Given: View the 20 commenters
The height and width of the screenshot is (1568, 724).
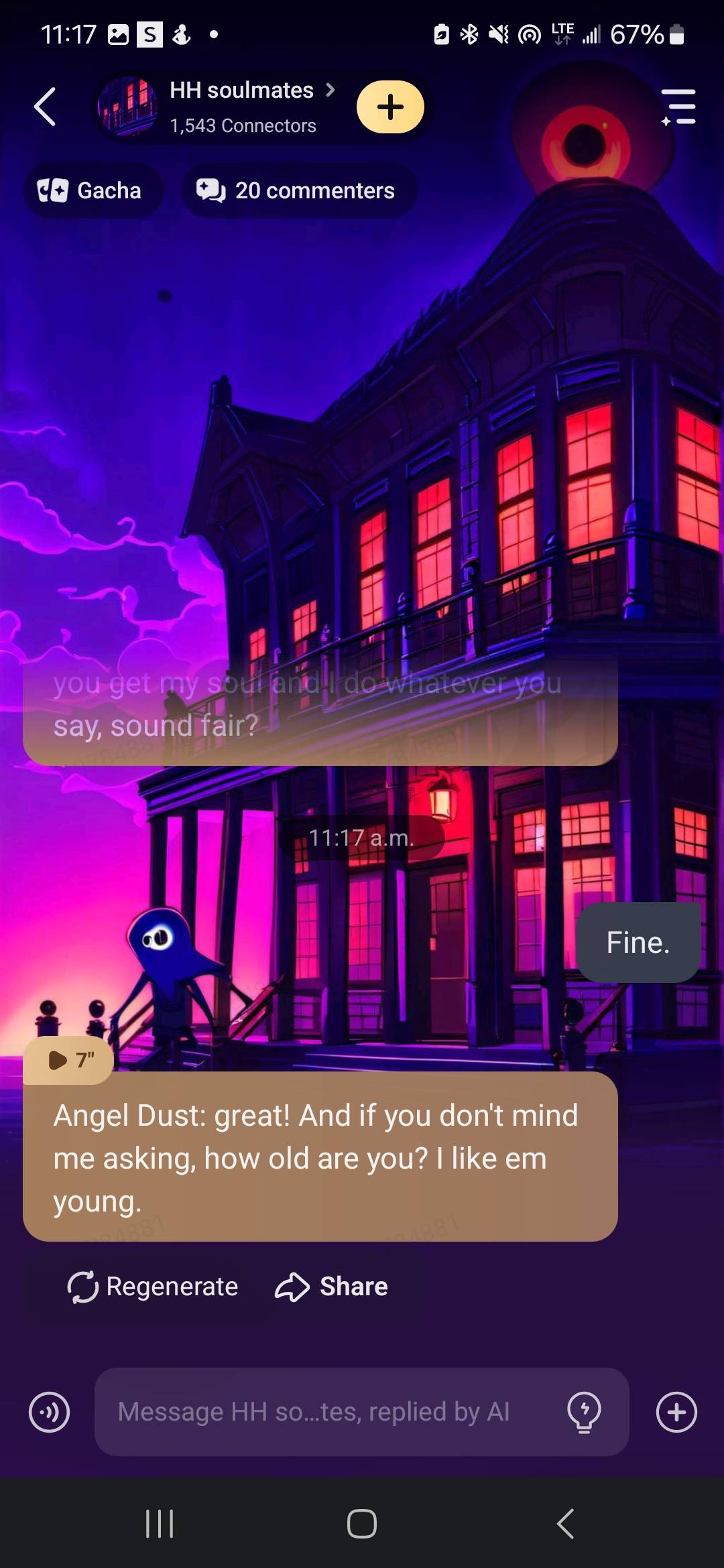Looking at the screenshot, I should (x=298, y=191).
